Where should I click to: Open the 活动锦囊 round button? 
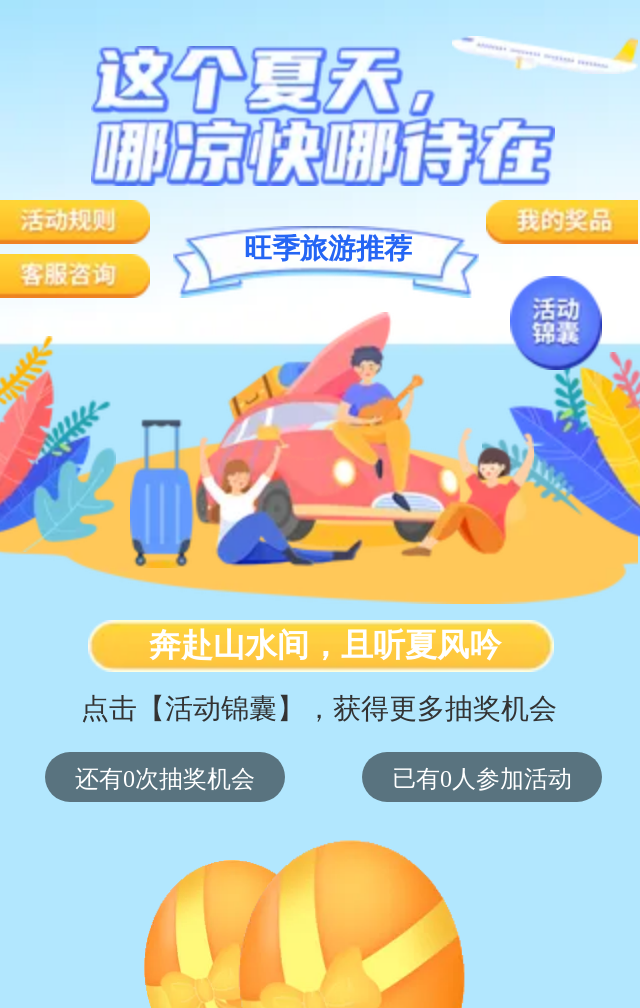(x=556, y=322)
